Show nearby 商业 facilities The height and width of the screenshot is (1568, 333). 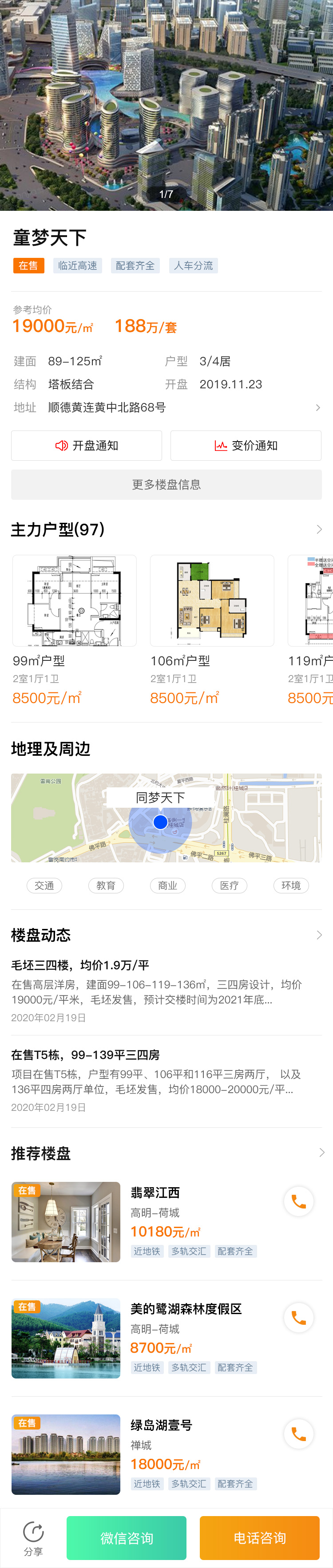click(167, 886)
